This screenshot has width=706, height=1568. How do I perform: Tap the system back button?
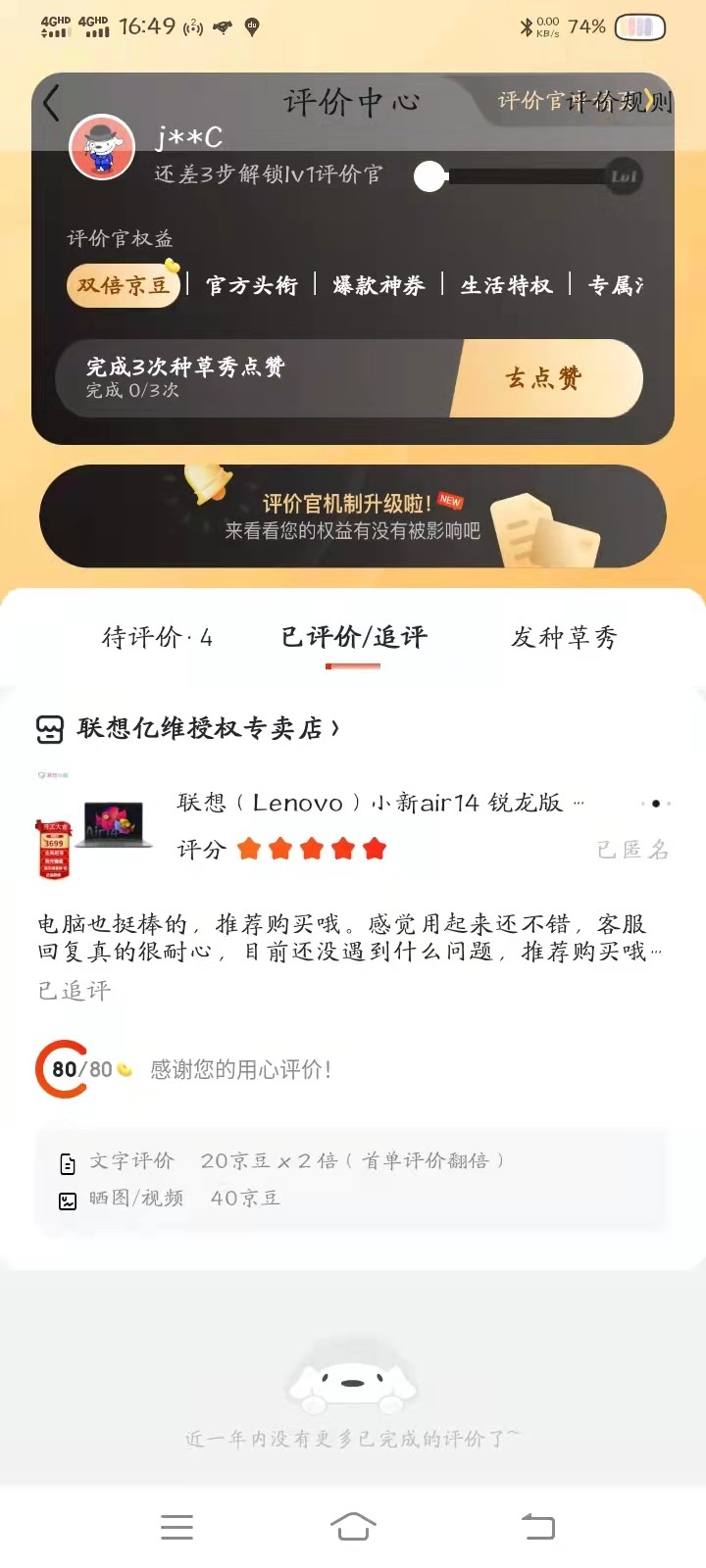click(537, 1526)
